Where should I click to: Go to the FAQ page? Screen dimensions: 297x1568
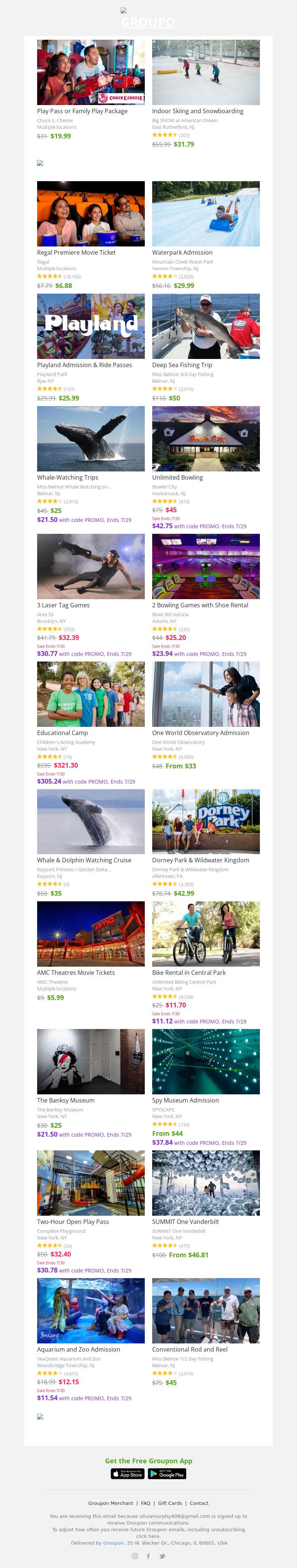pos(146,1503)
